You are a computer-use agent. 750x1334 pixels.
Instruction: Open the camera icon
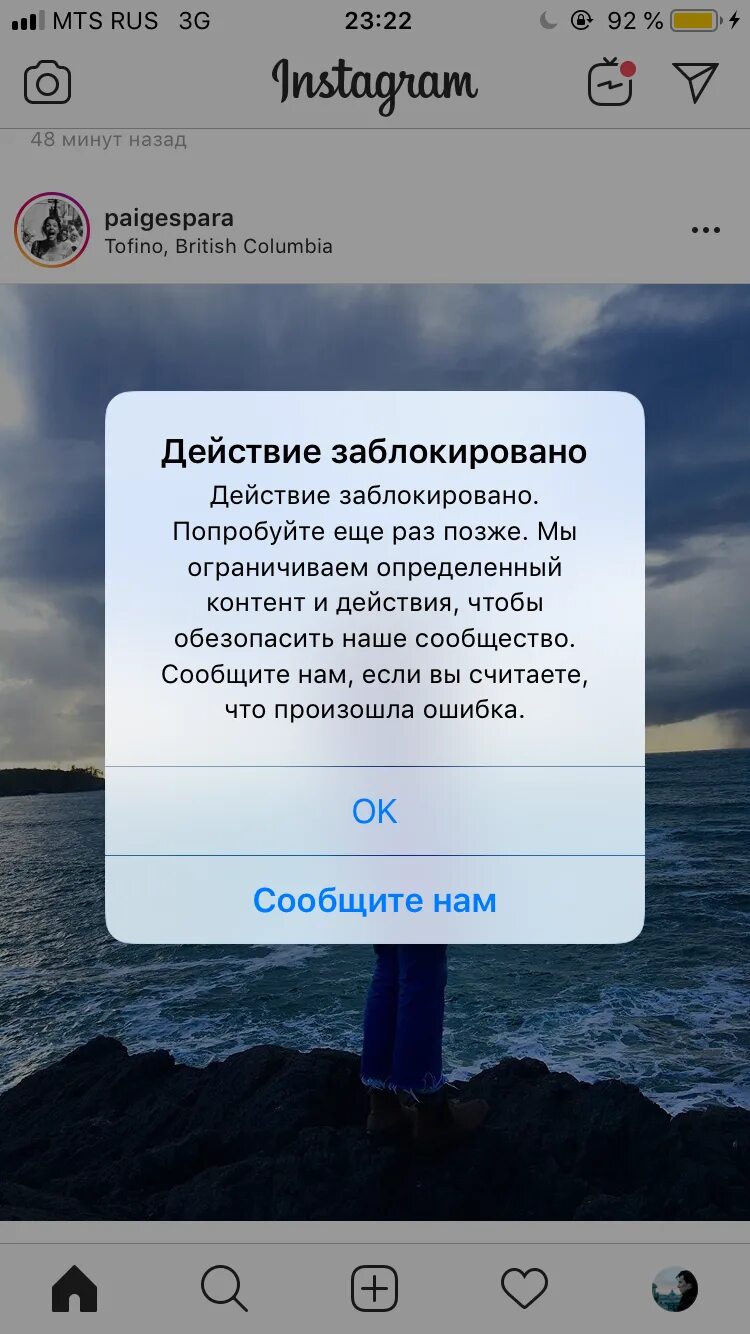coord(48,83)
